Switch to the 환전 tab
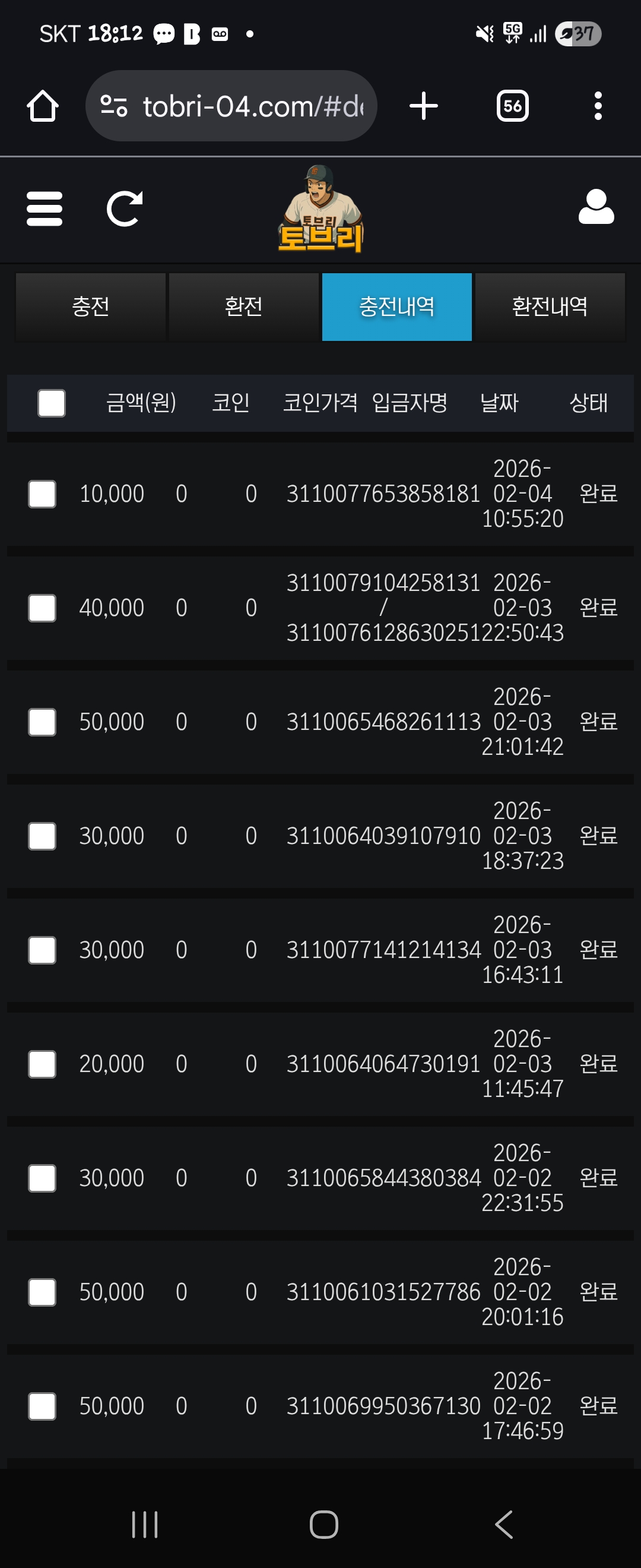 click(x=243, y=306)
